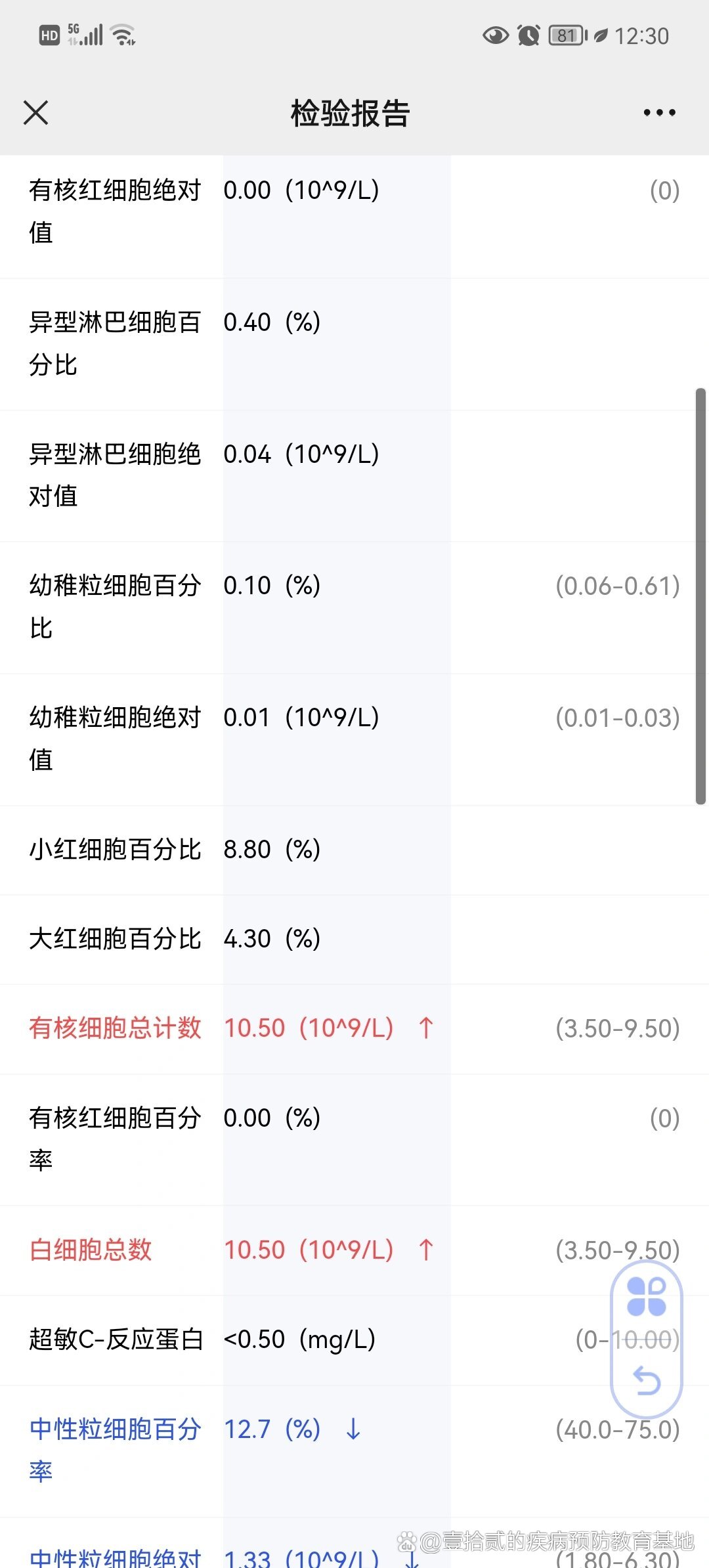This screenshot has height=1568, width=709.
Task: Tap the up arrow on 有核细胞总计数 row
Action: [x=426, y=1029]
